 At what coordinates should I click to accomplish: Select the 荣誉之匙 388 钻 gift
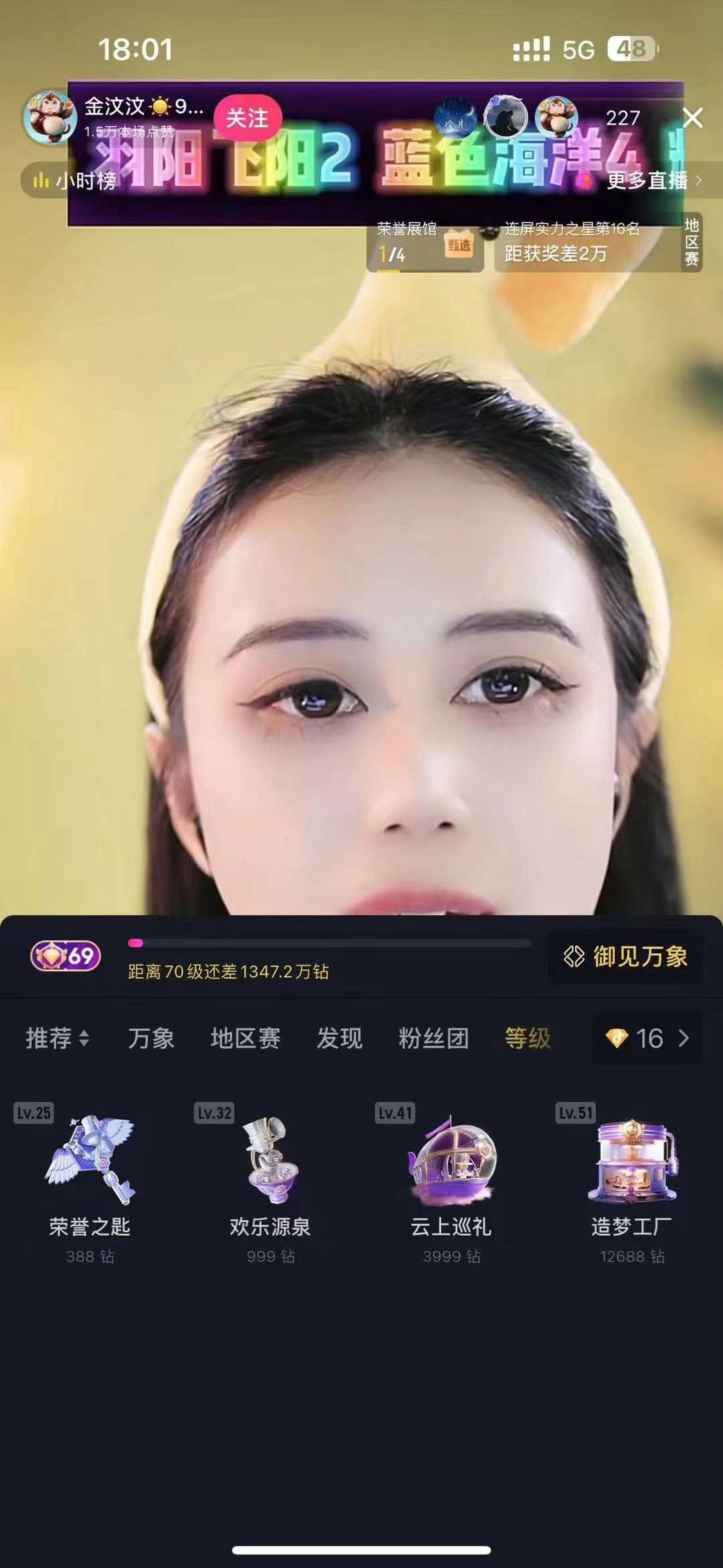pyautogui.click(x=90, y=1182)
